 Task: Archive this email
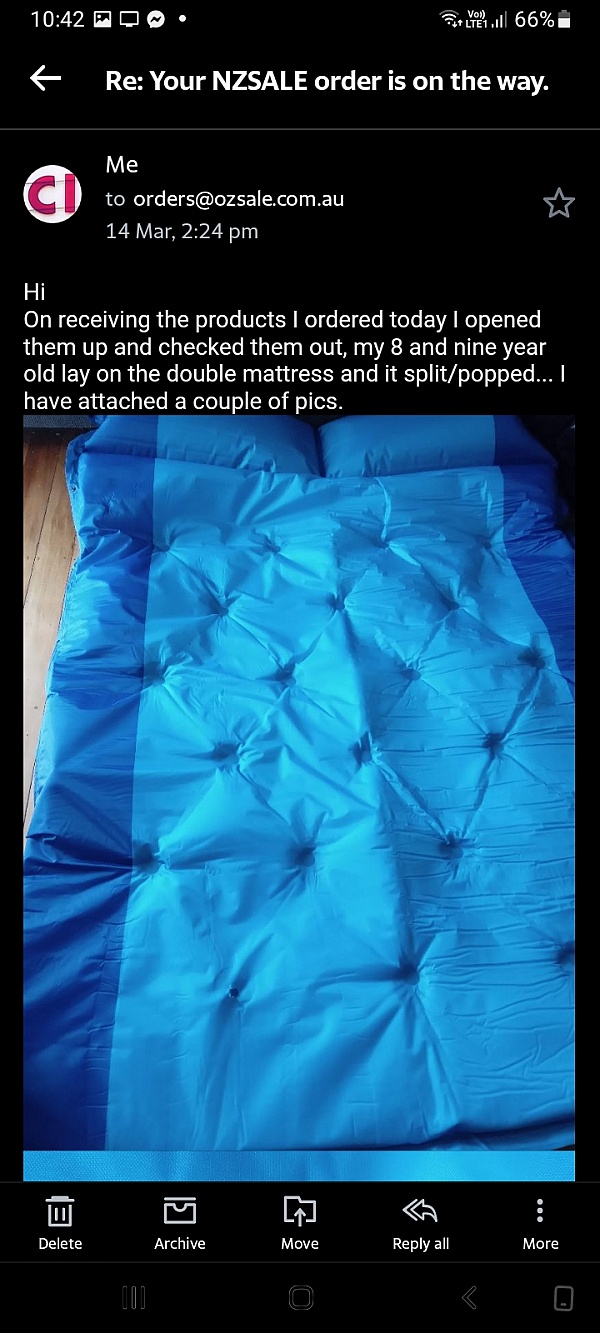(x=180, y=1222)
